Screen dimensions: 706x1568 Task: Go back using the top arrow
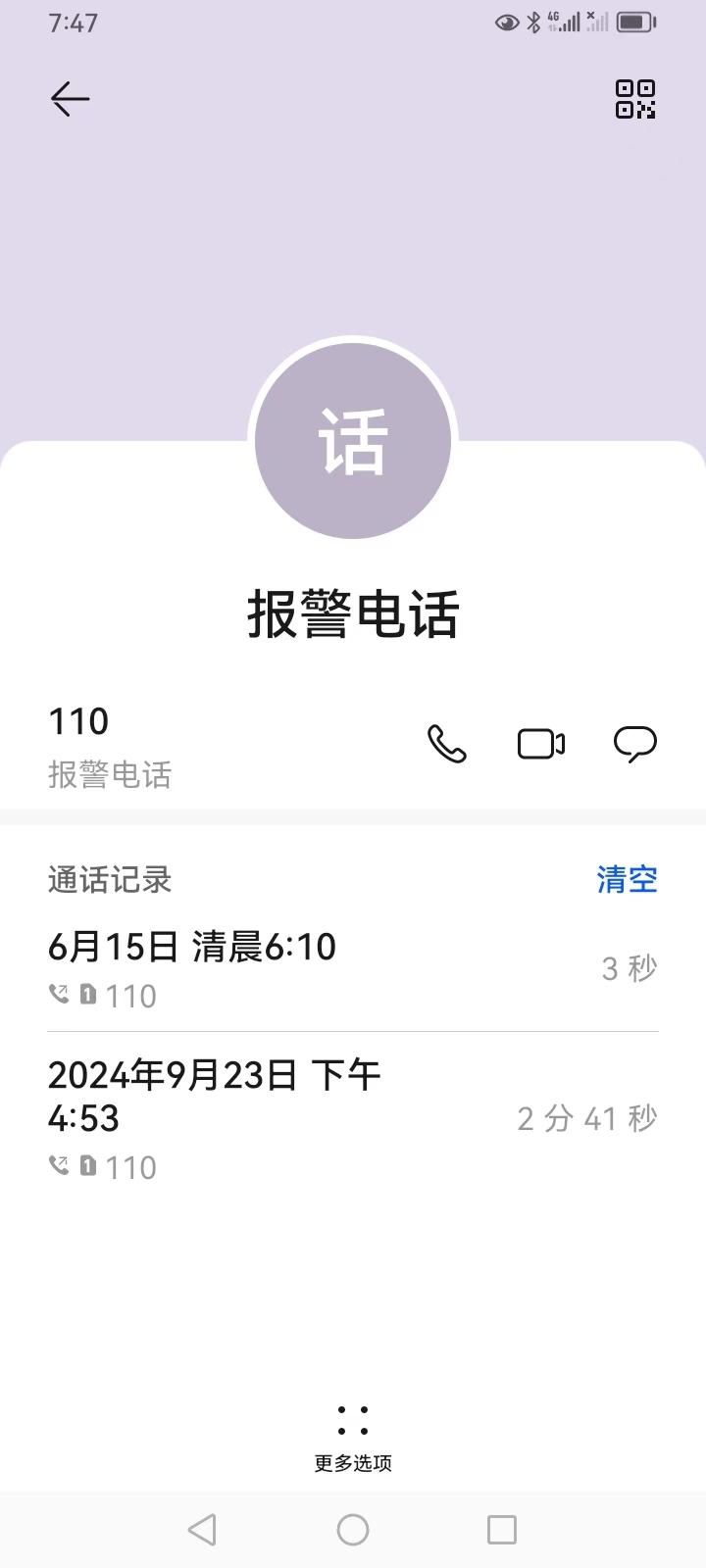pyautogui.click(x=70, y=99)
